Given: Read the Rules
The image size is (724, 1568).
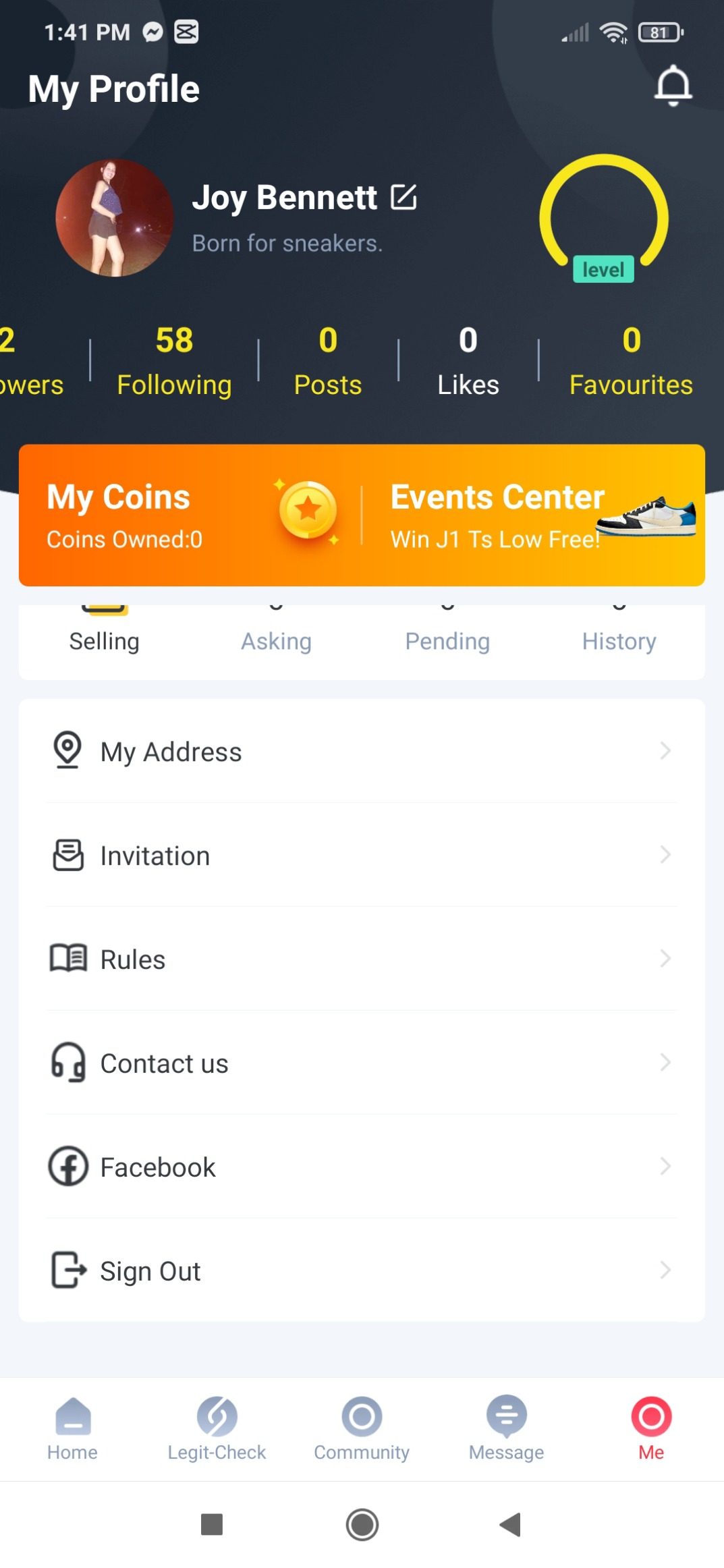Looking at the screenshot, I should 362,959.
